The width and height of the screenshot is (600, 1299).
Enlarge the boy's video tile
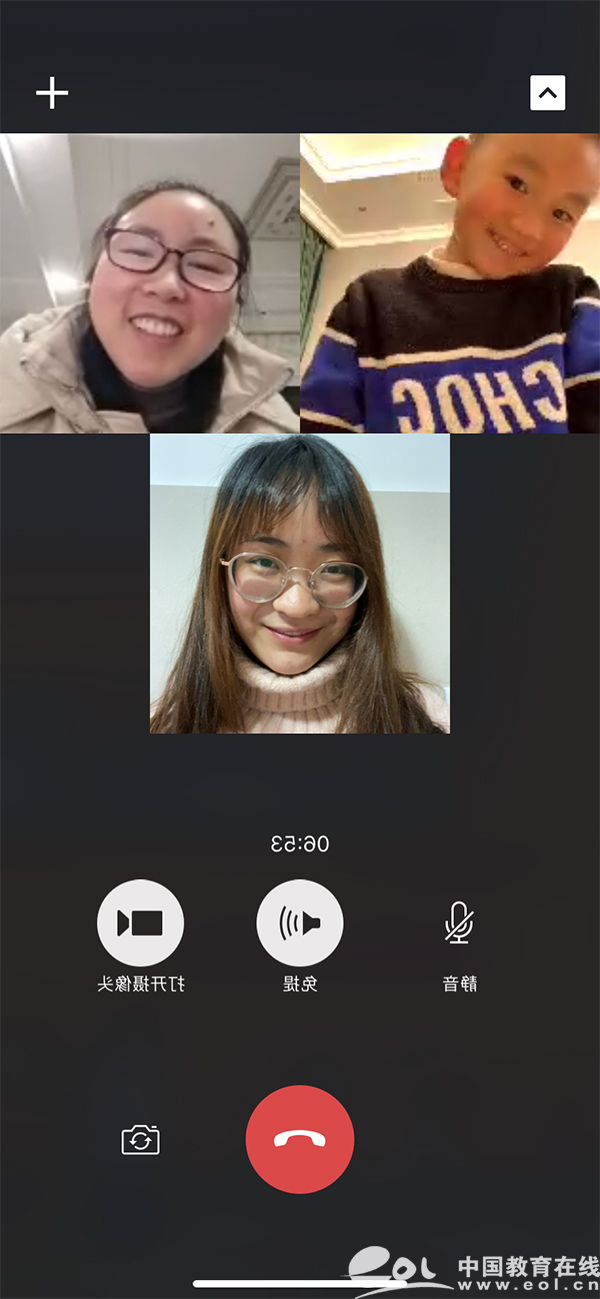tap(450, 283)
